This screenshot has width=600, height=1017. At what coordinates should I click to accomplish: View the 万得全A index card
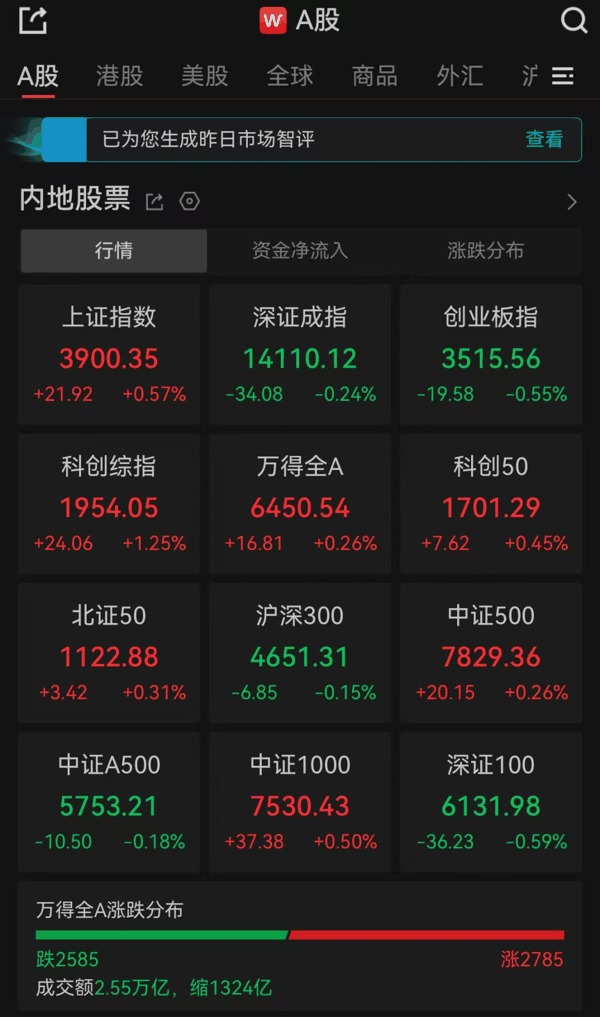pyautogui.click(x=300, y=504)
